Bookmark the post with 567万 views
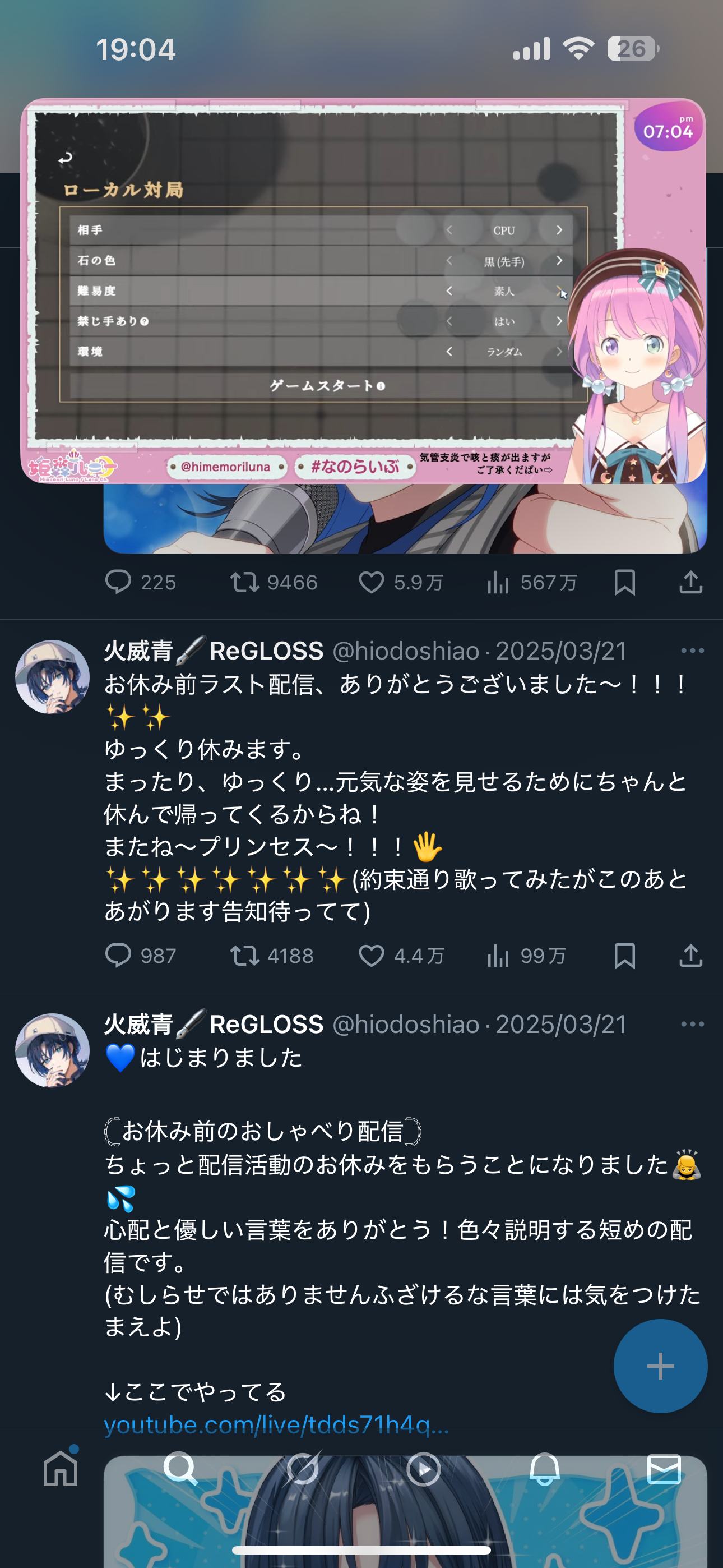Screen dimensions: 723x1568 (624, 582)
